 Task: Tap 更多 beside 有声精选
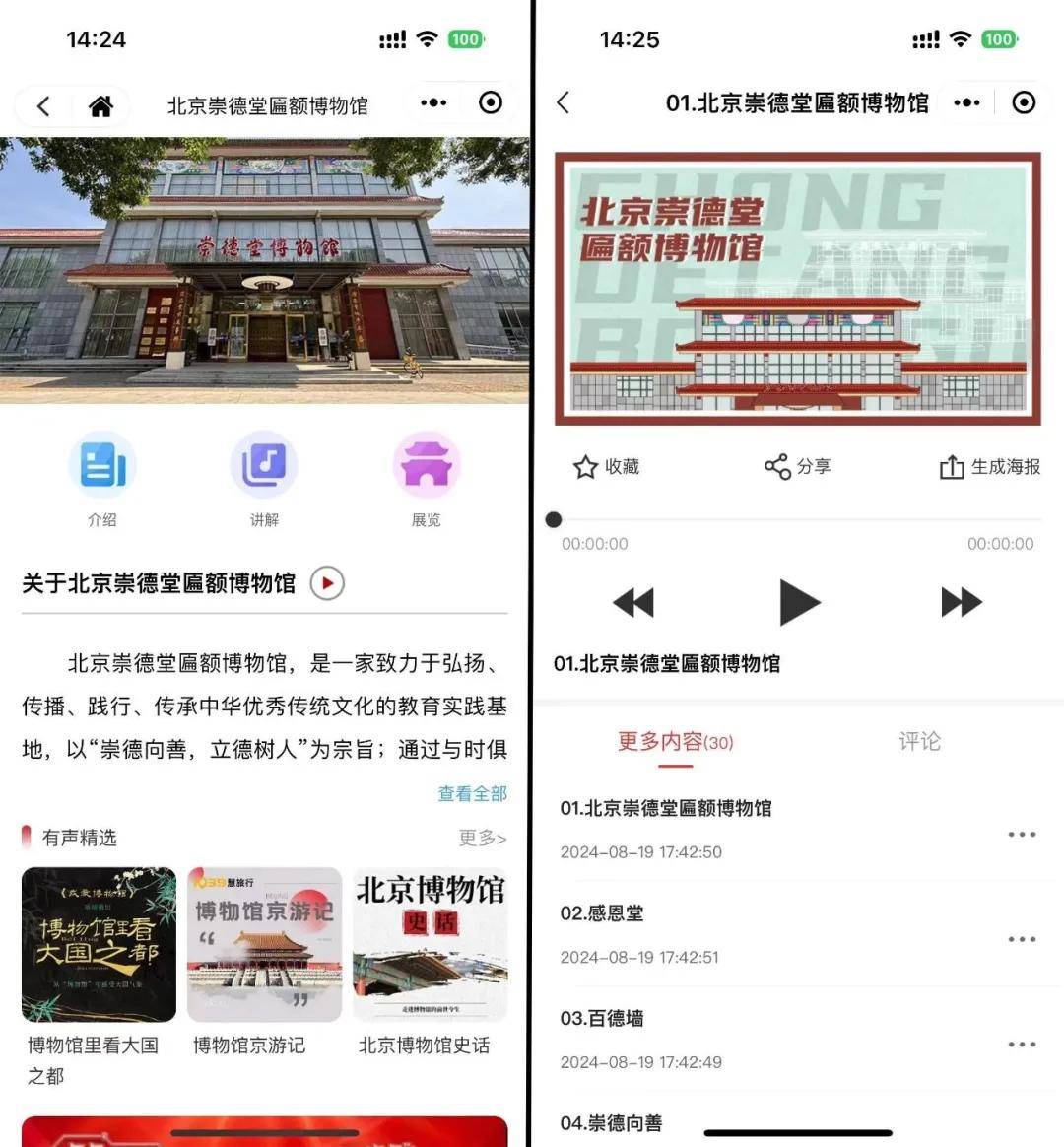coord(482,838)
